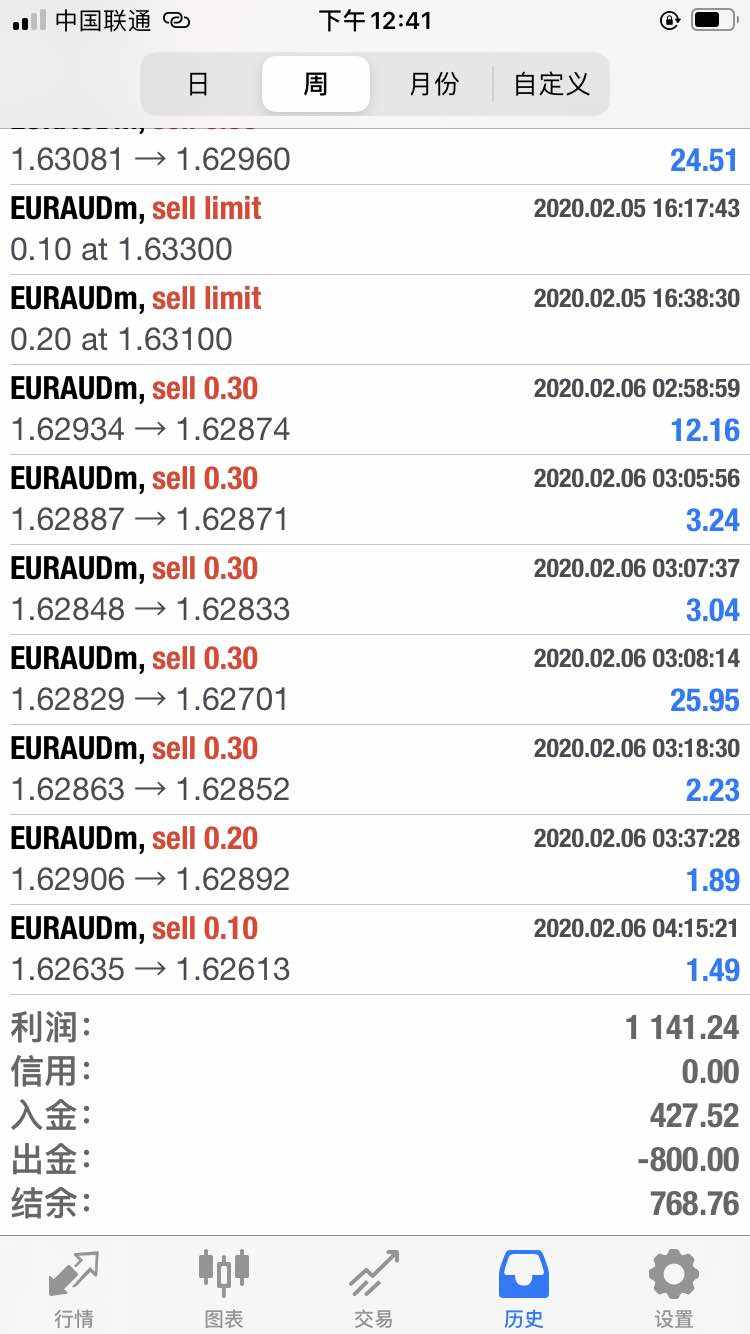The image size is (750, 1334).
Task: Open the sell 0.10 trade with 1.49 profit
Action: 375,950
